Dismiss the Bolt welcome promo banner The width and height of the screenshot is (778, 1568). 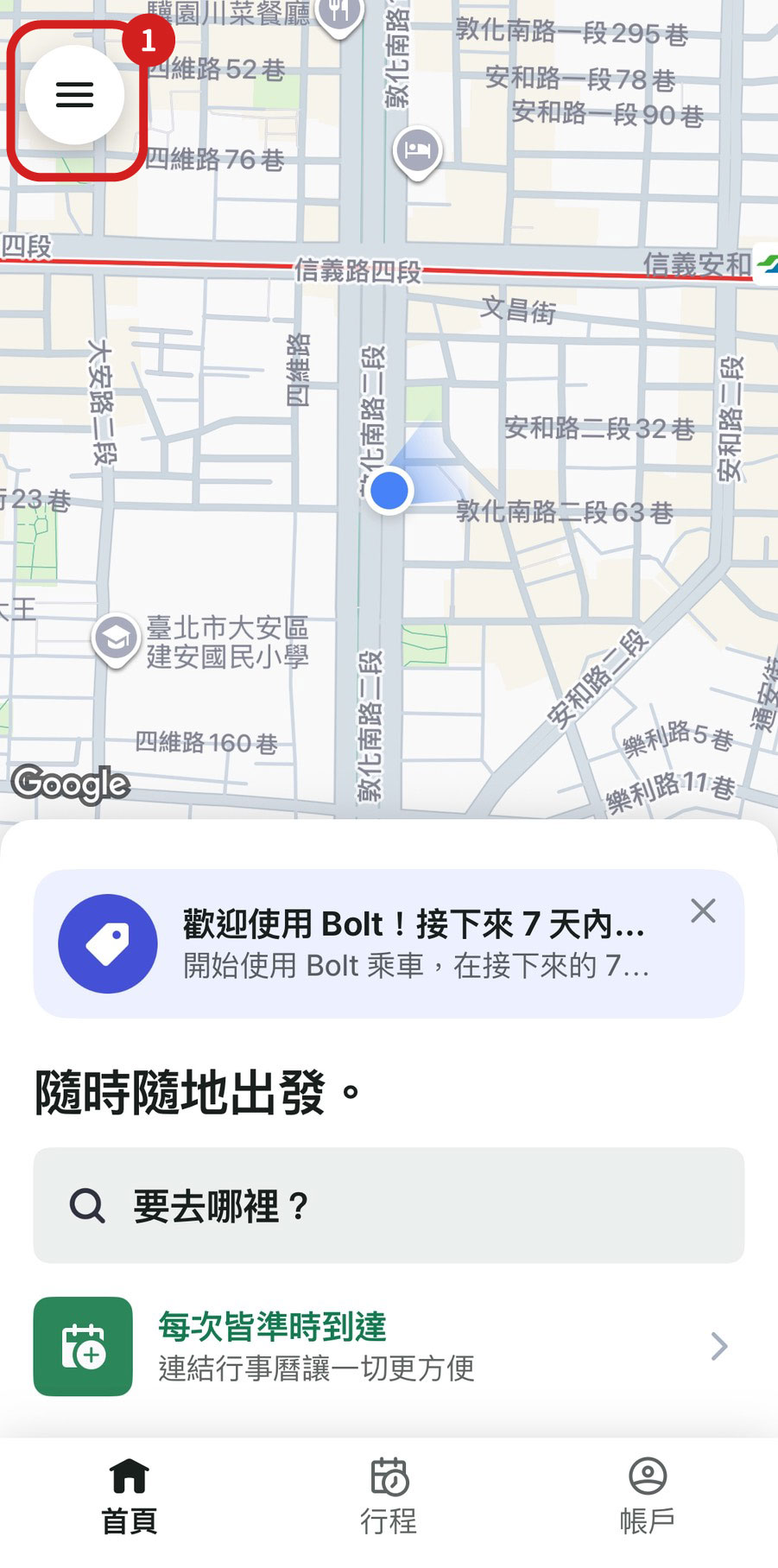[x=703, y=911]
